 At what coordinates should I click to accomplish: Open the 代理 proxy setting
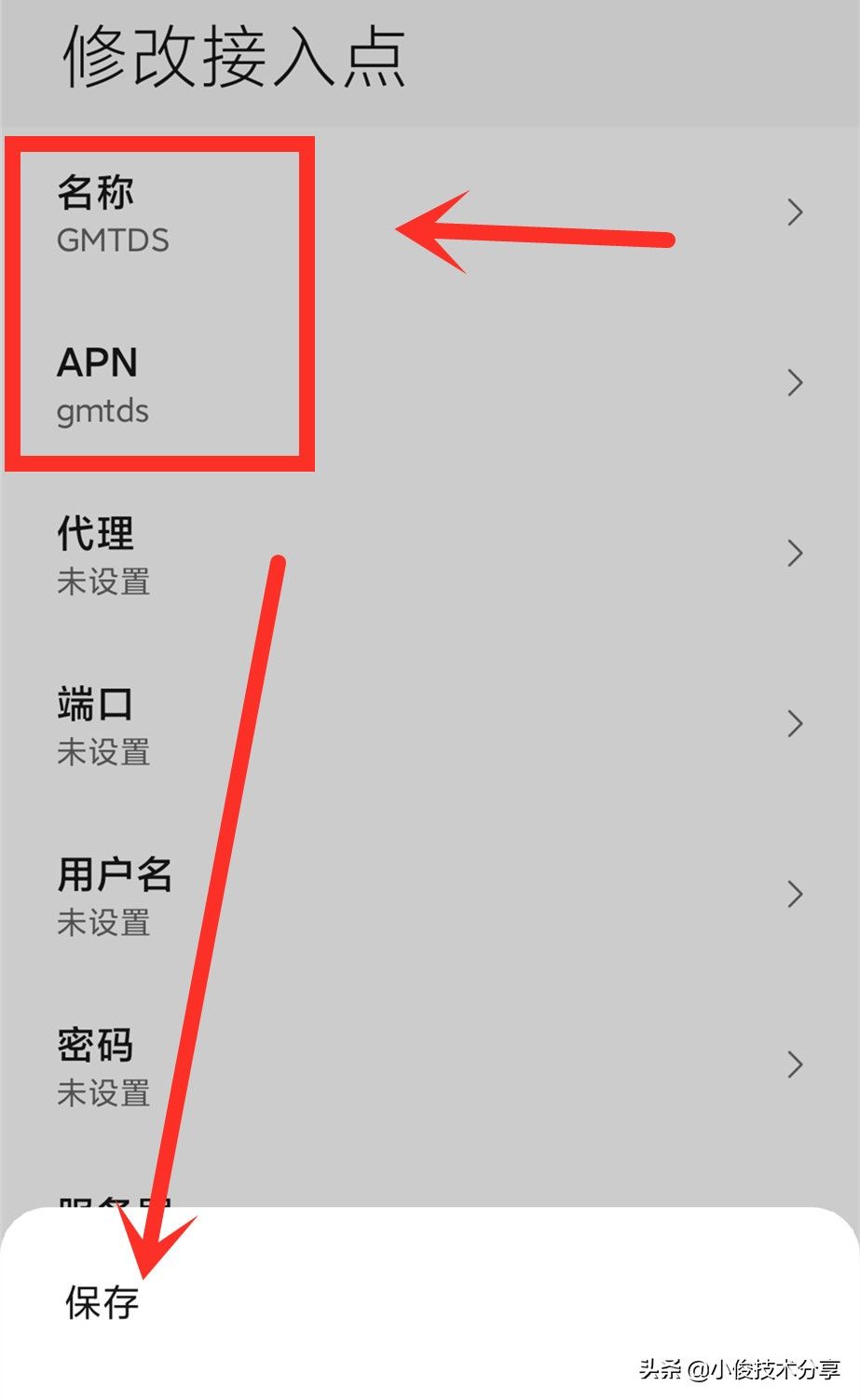coord(430,554)
